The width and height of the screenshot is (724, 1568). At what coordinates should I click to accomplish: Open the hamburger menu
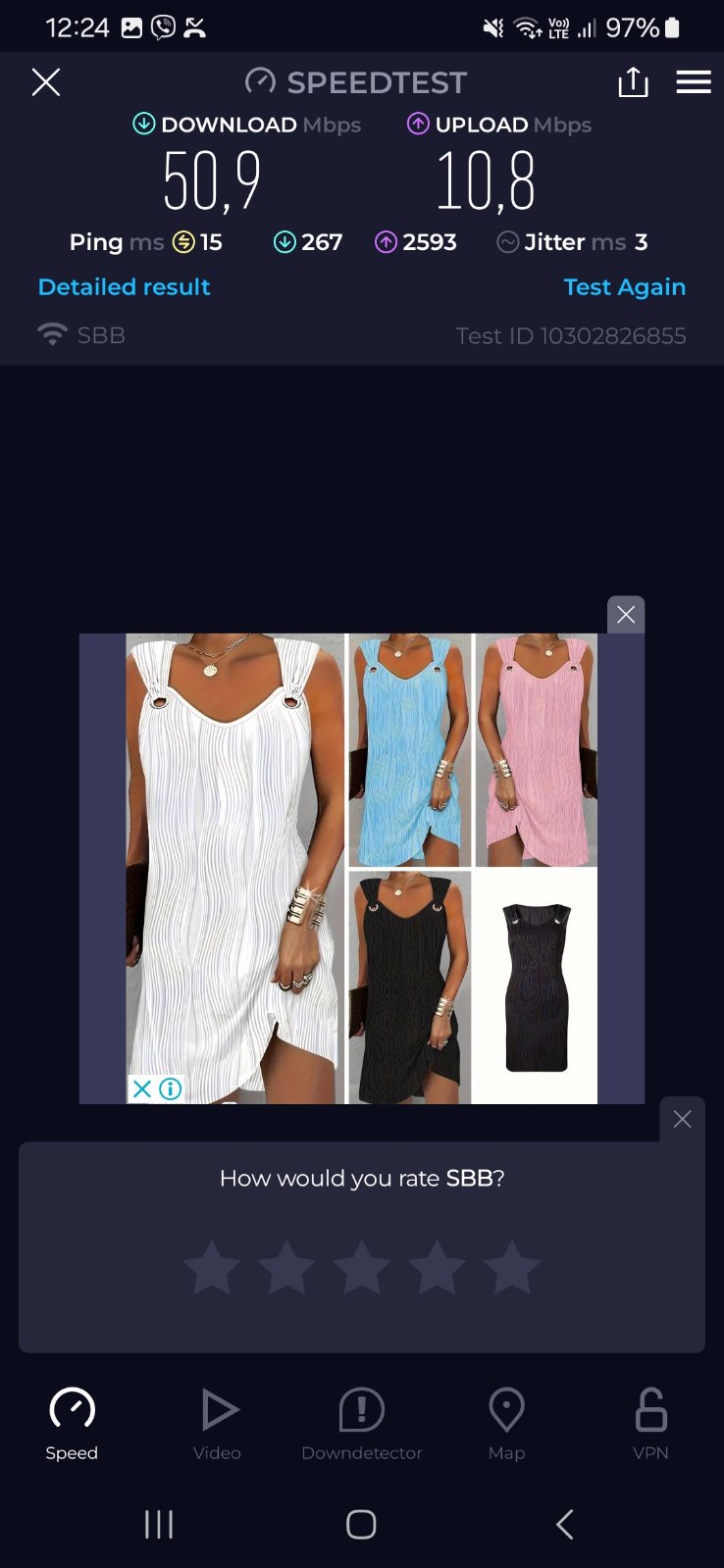point(693,82)
